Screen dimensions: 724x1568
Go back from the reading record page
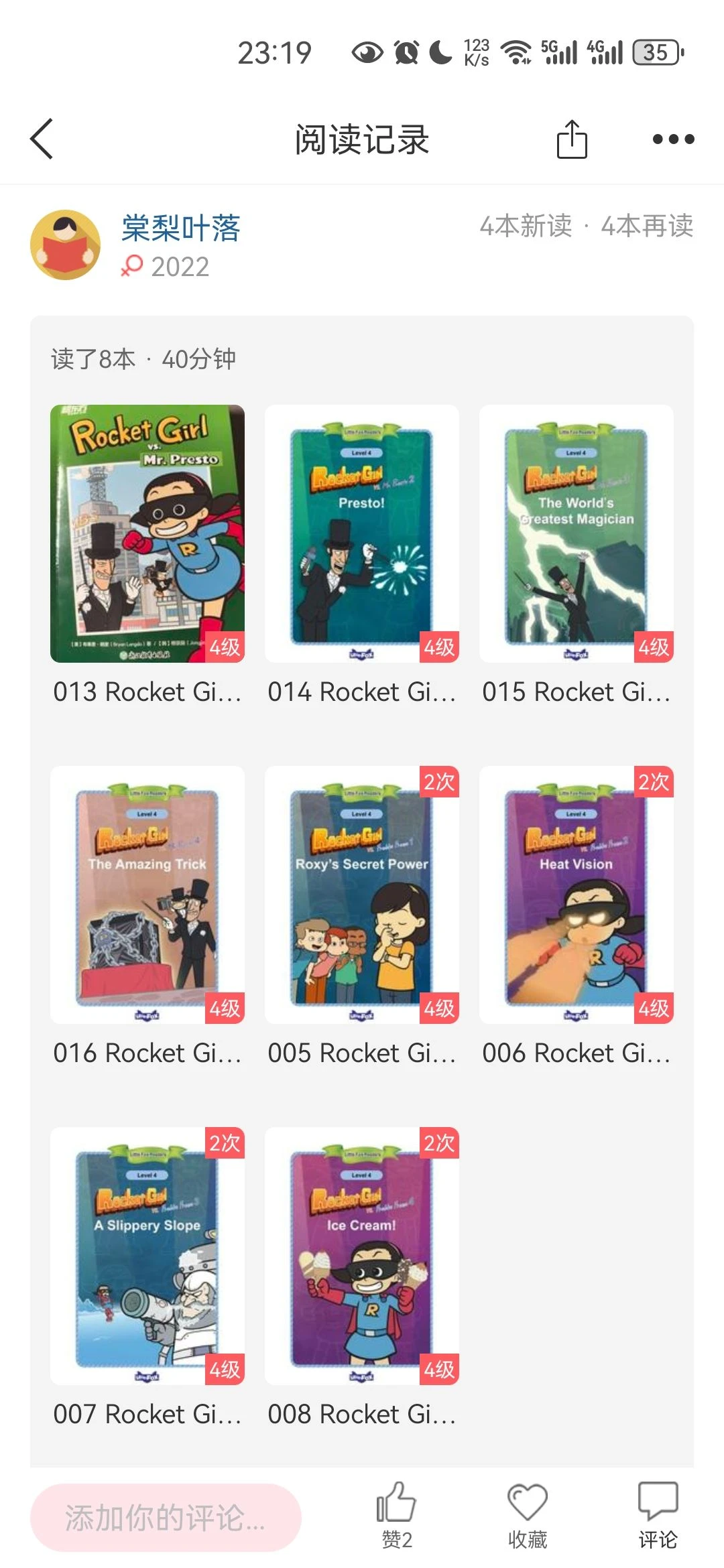click(x=42, y=139)
